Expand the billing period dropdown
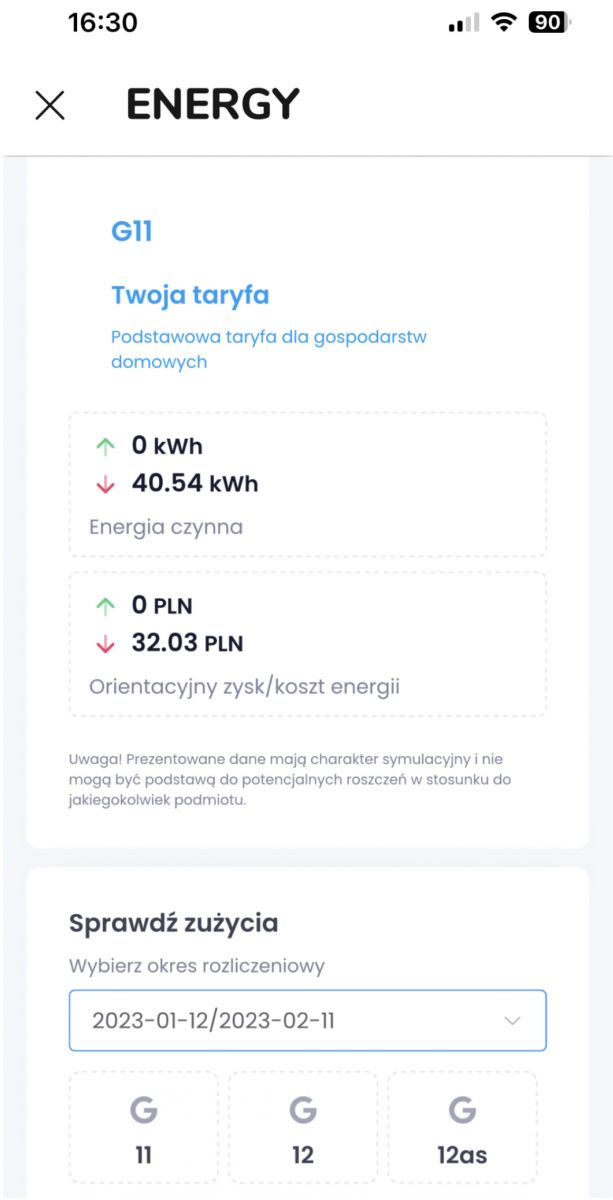The height and width of the screenshot is (1200, 613). (x=308, y=1021)
